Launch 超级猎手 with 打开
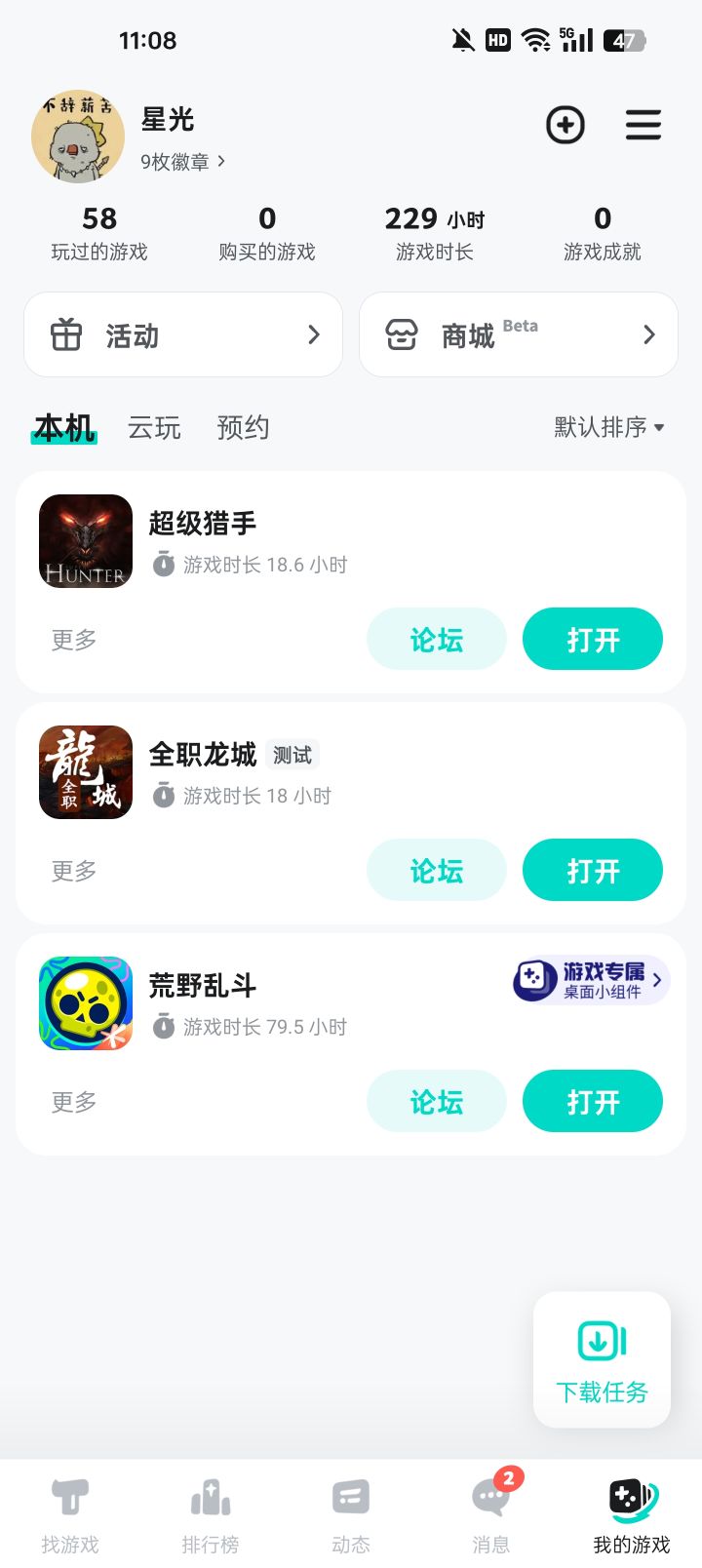 pos(593,640)
